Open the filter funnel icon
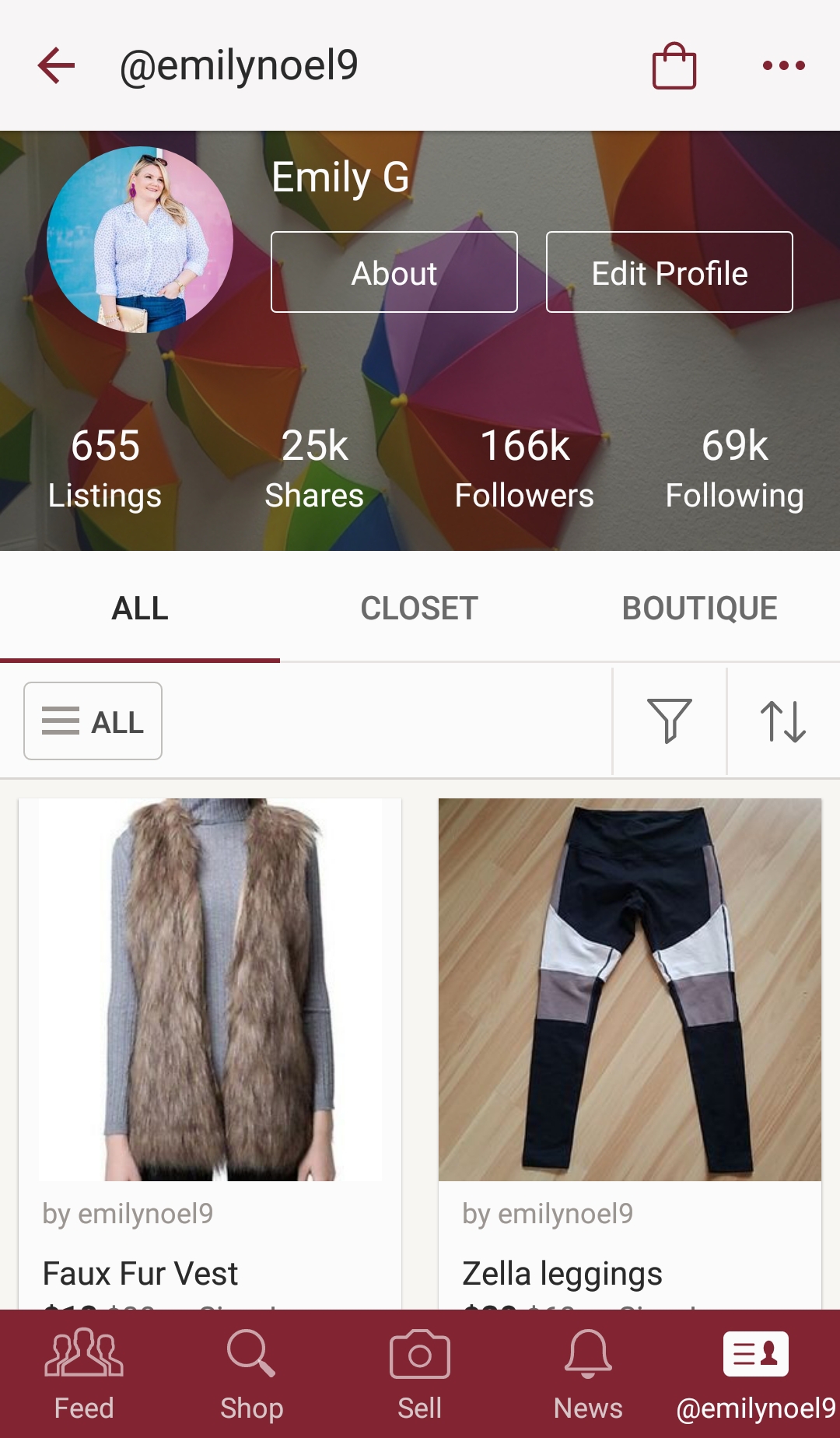This screenshot has width=840, height=1438. pos(669,721)
